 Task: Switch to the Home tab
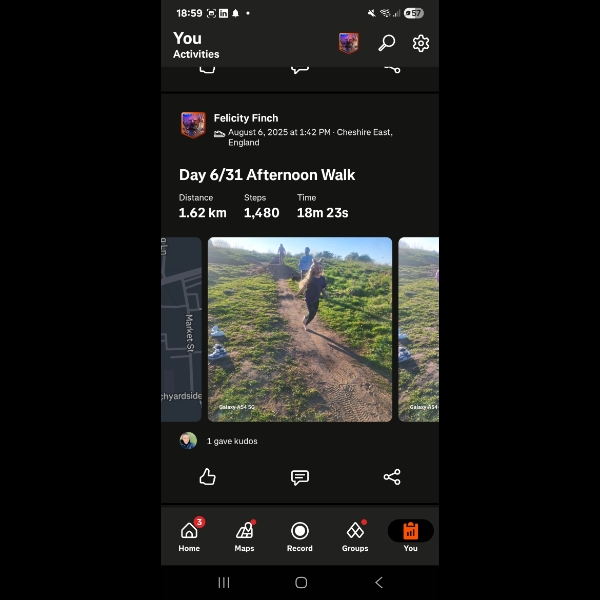click(189, 535)
